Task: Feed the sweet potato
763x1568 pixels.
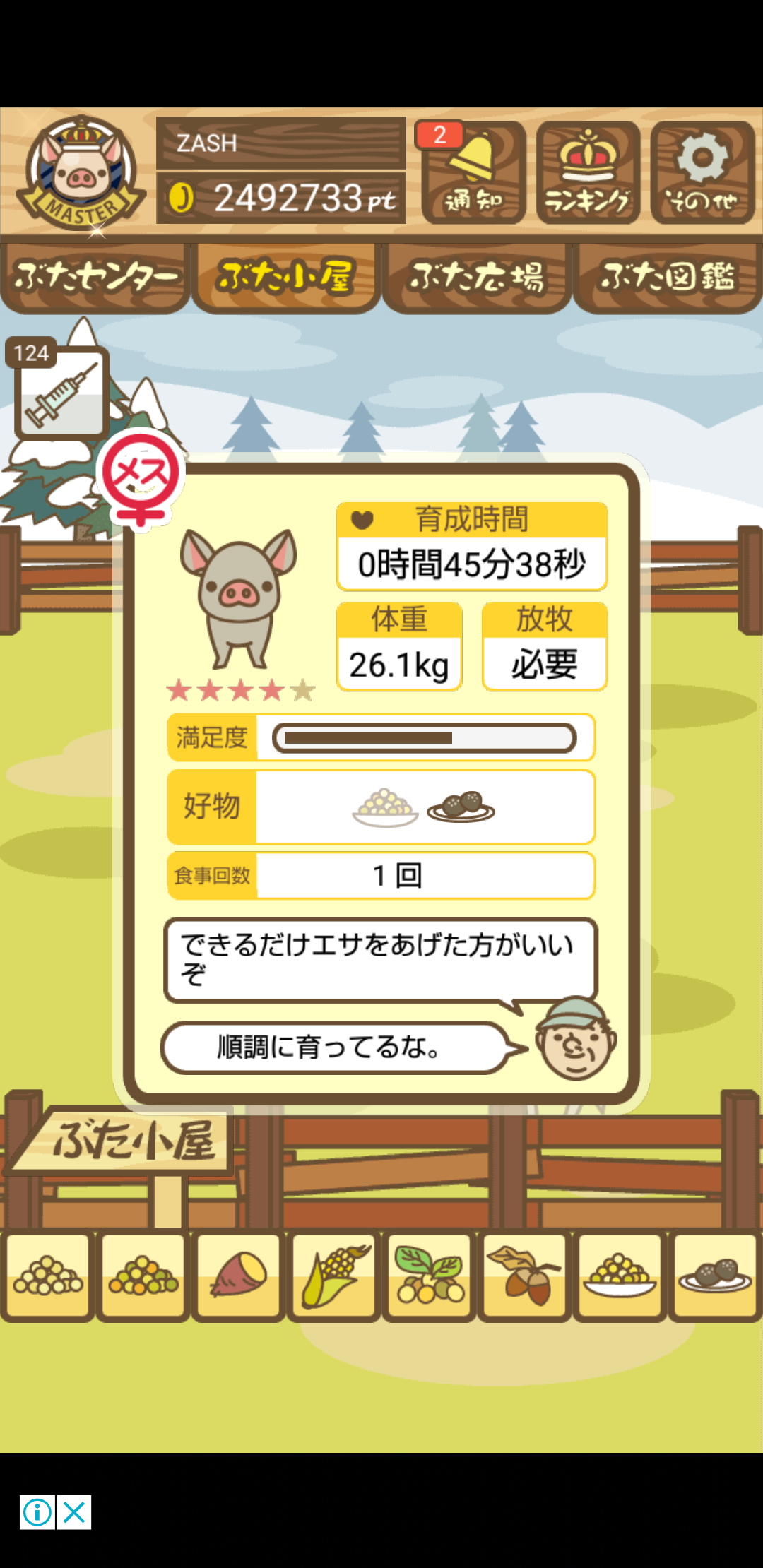Action: [239, 1276]
